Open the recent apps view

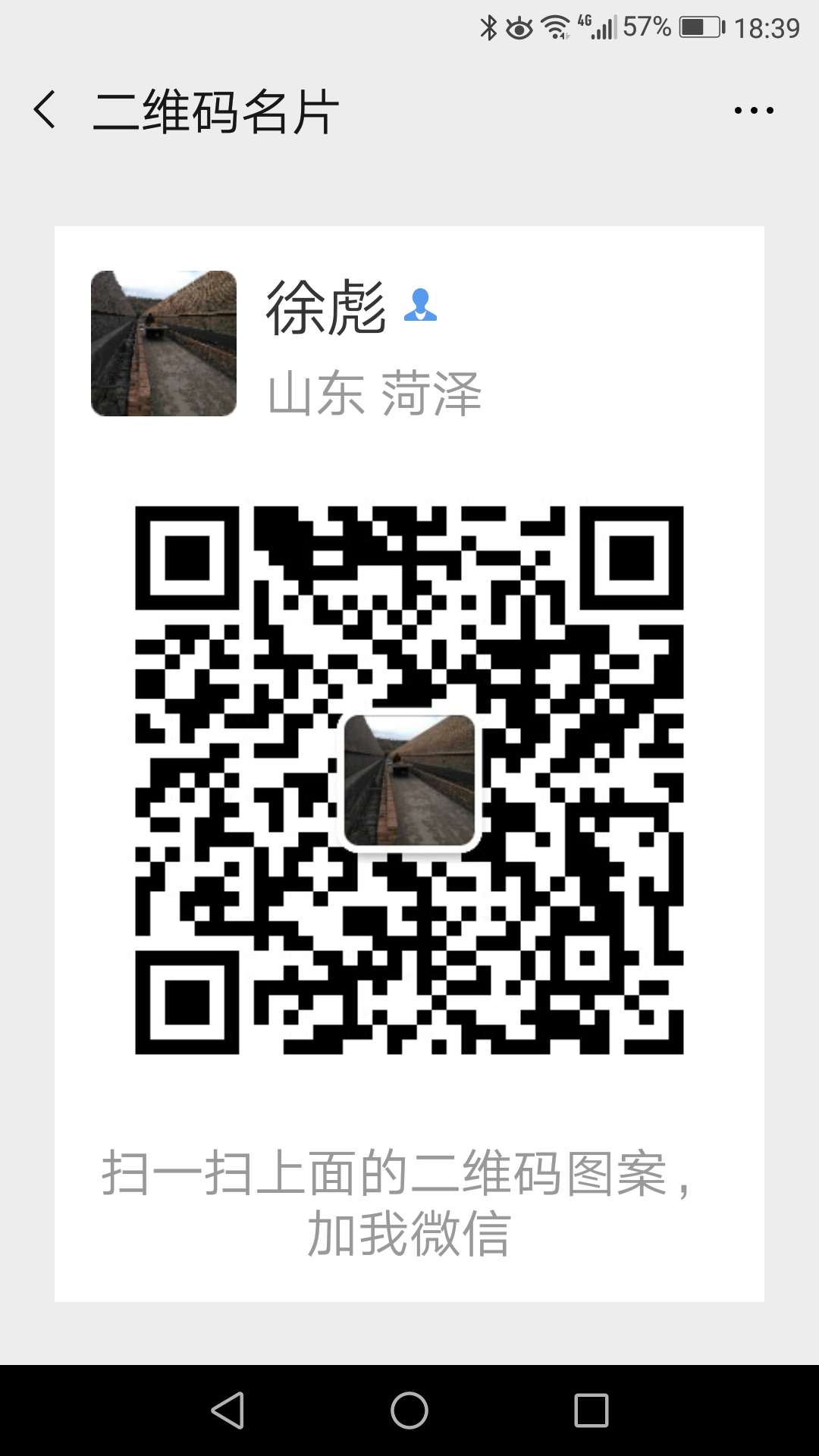point(591,1410)
